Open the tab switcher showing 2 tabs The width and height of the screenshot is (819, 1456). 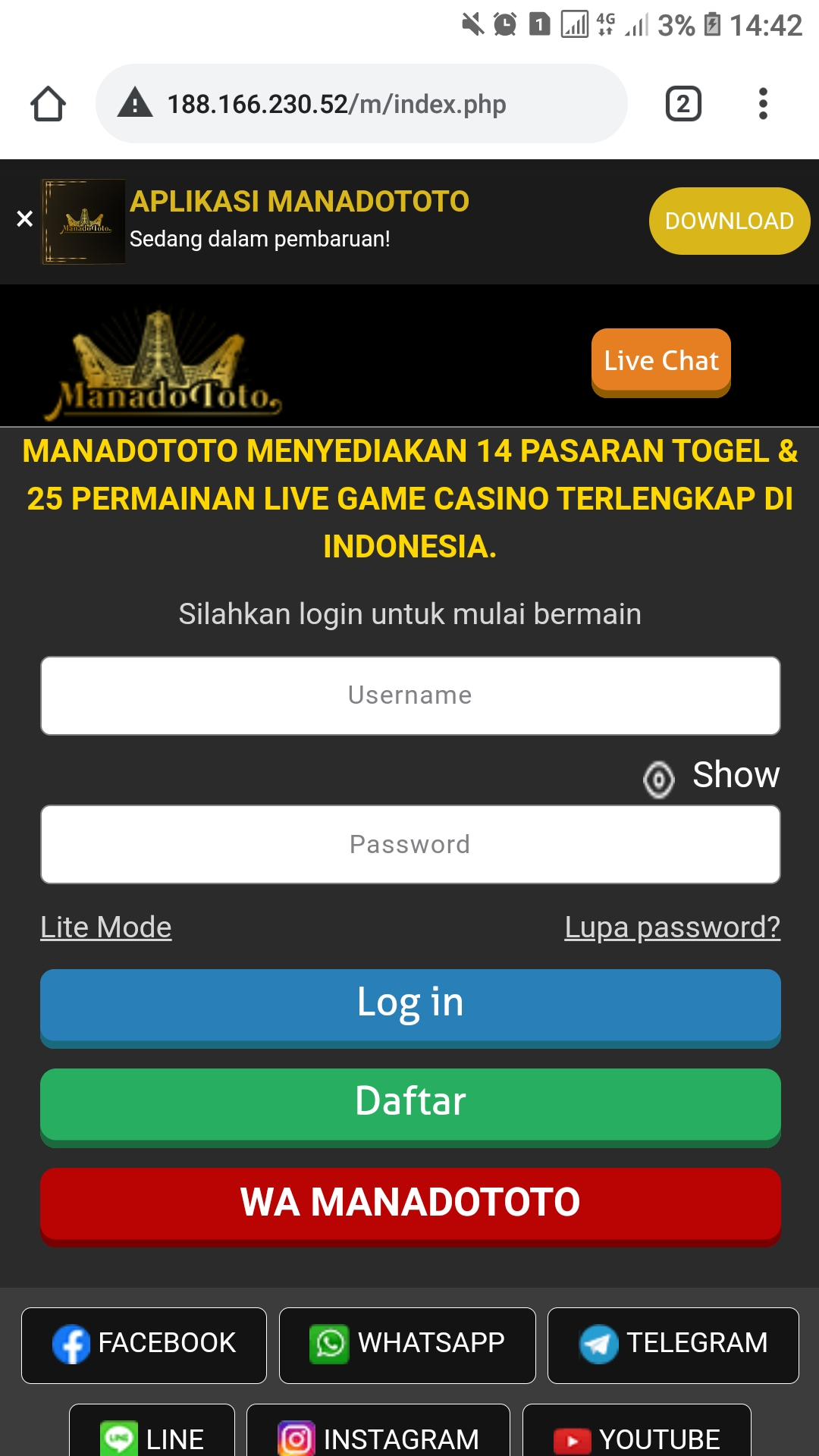coord(682,104)
